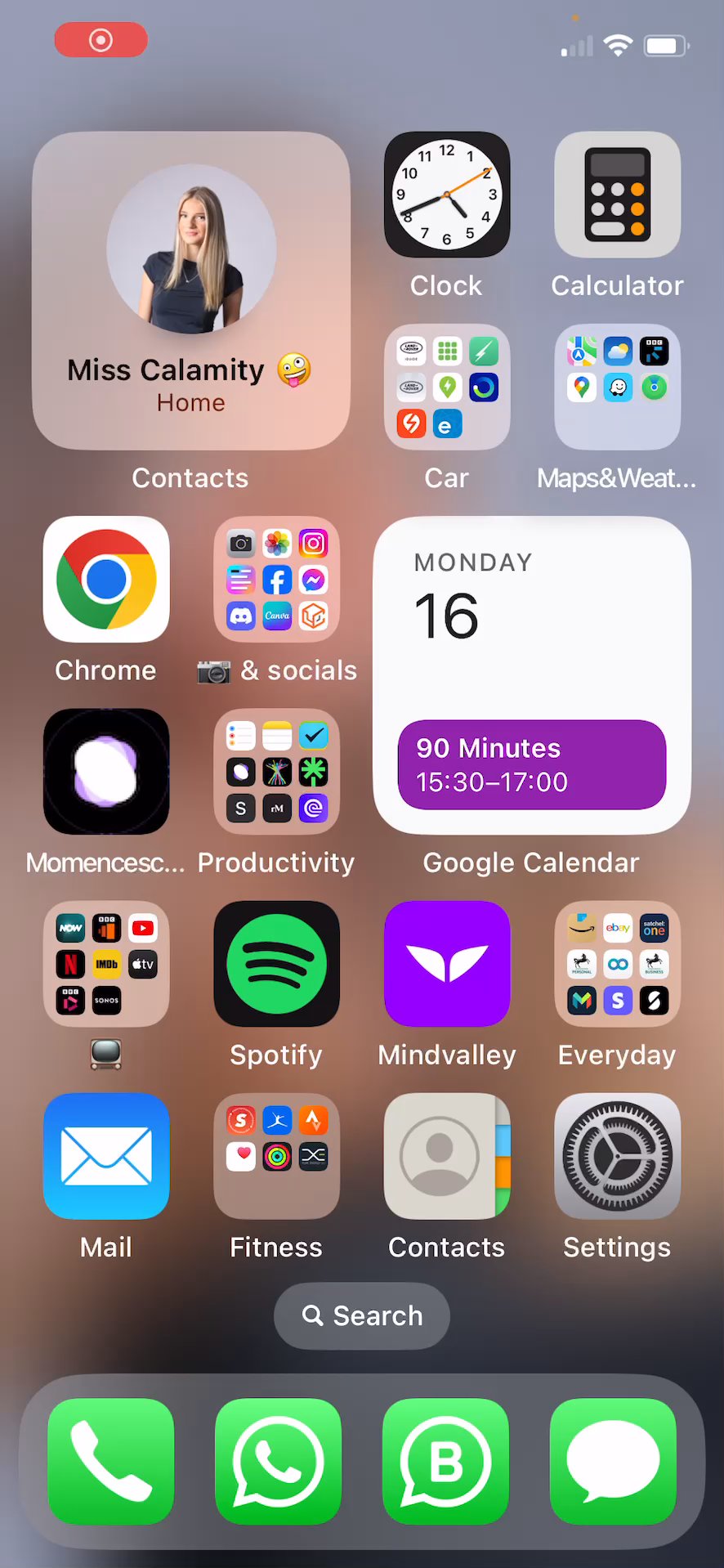Open Miss Calamity contact widget
724x1568 pixels.
[191, 290]
